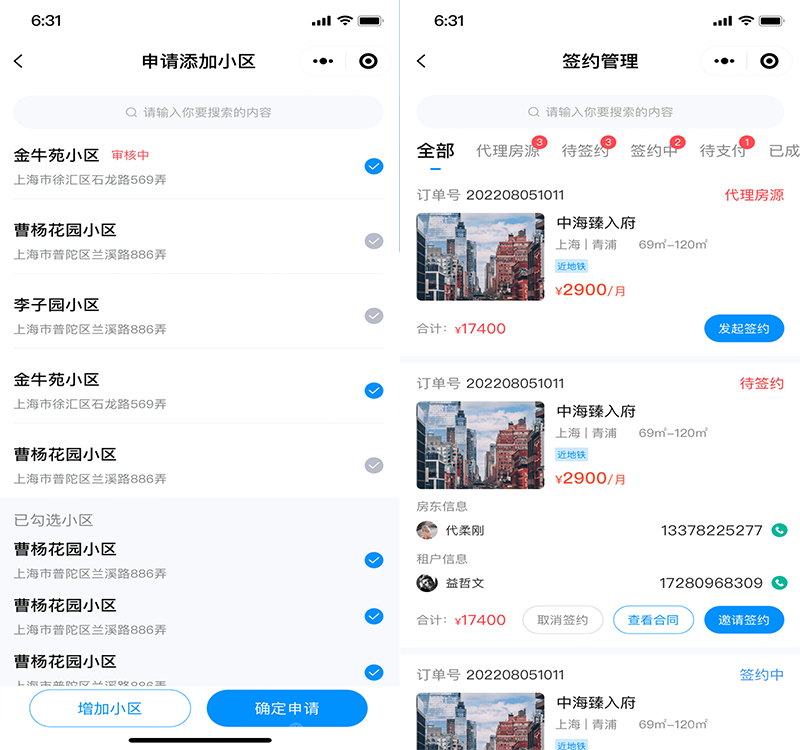Viewport: 800px width, 750px height.
Task: View the 待支付 tab
Action: click(x=722, y=151)
